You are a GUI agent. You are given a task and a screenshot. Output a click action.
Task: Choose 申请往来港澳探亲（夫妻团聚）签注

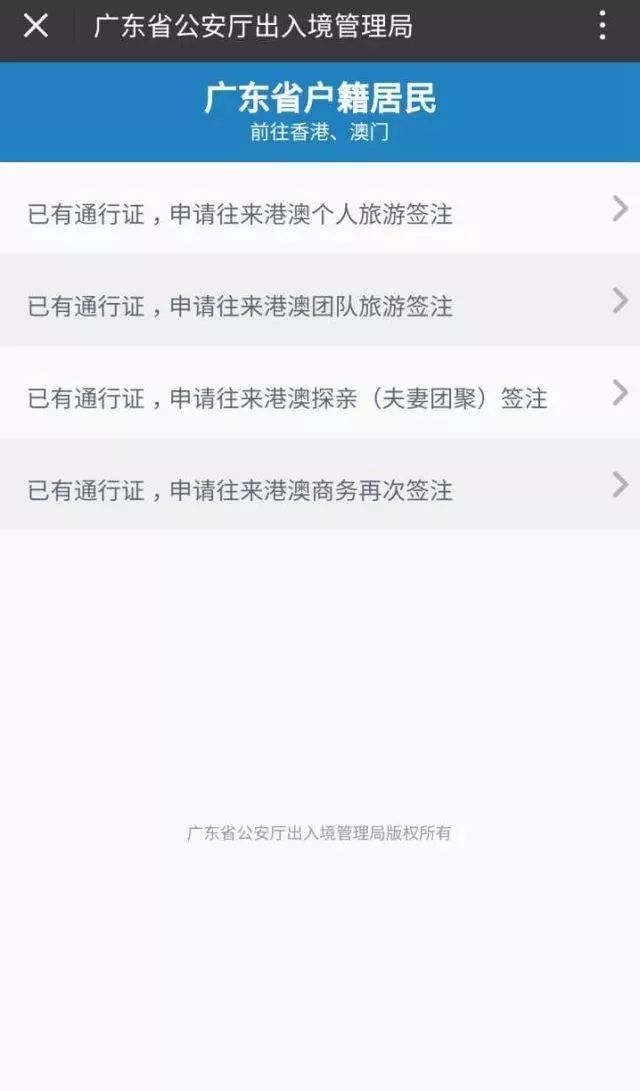tap(320, 397)
